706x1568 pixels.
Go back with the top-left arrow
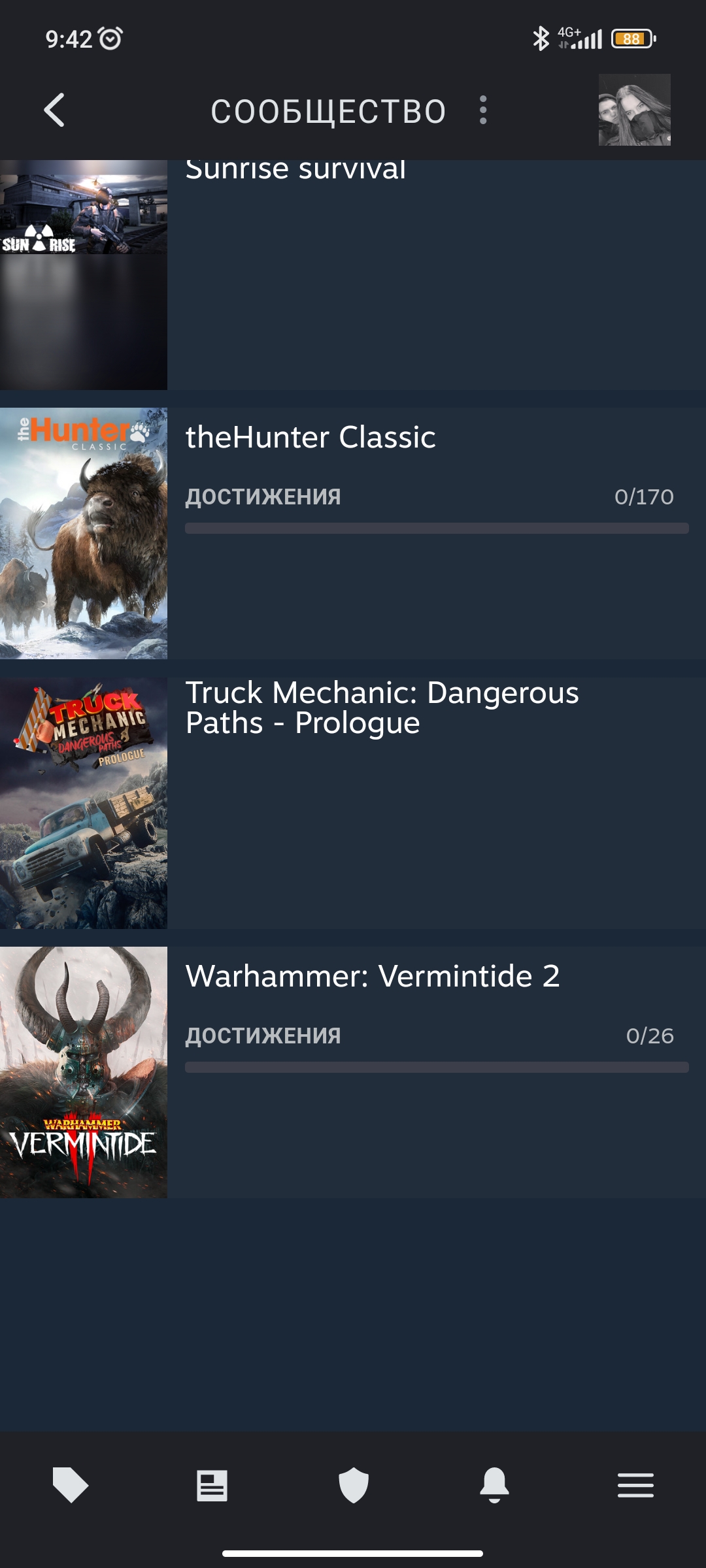pos(54,110)
